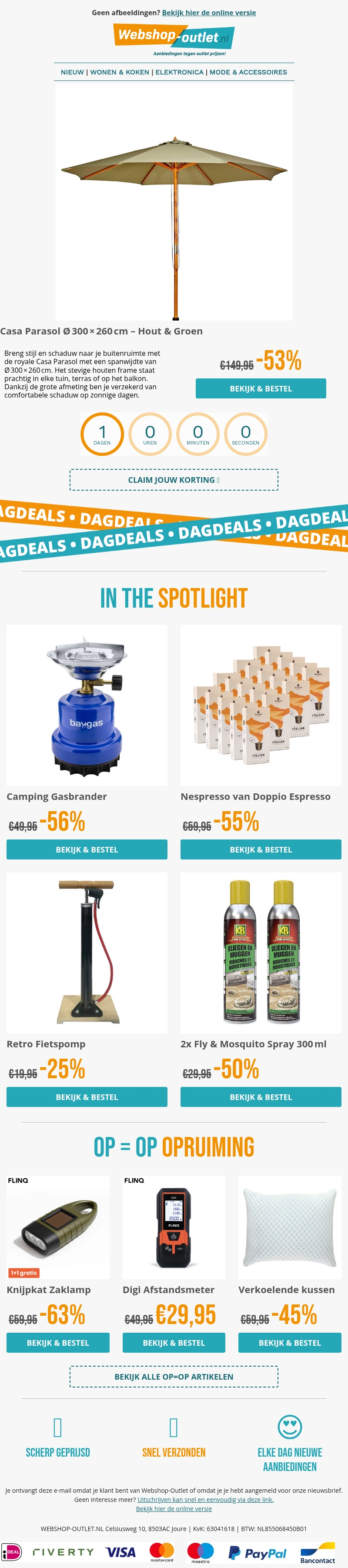The width and height of the screenshot is (348, 1568).
Task: Order the 2x Fly & Mosquito Spray
Action: [x=261, y=1097]
